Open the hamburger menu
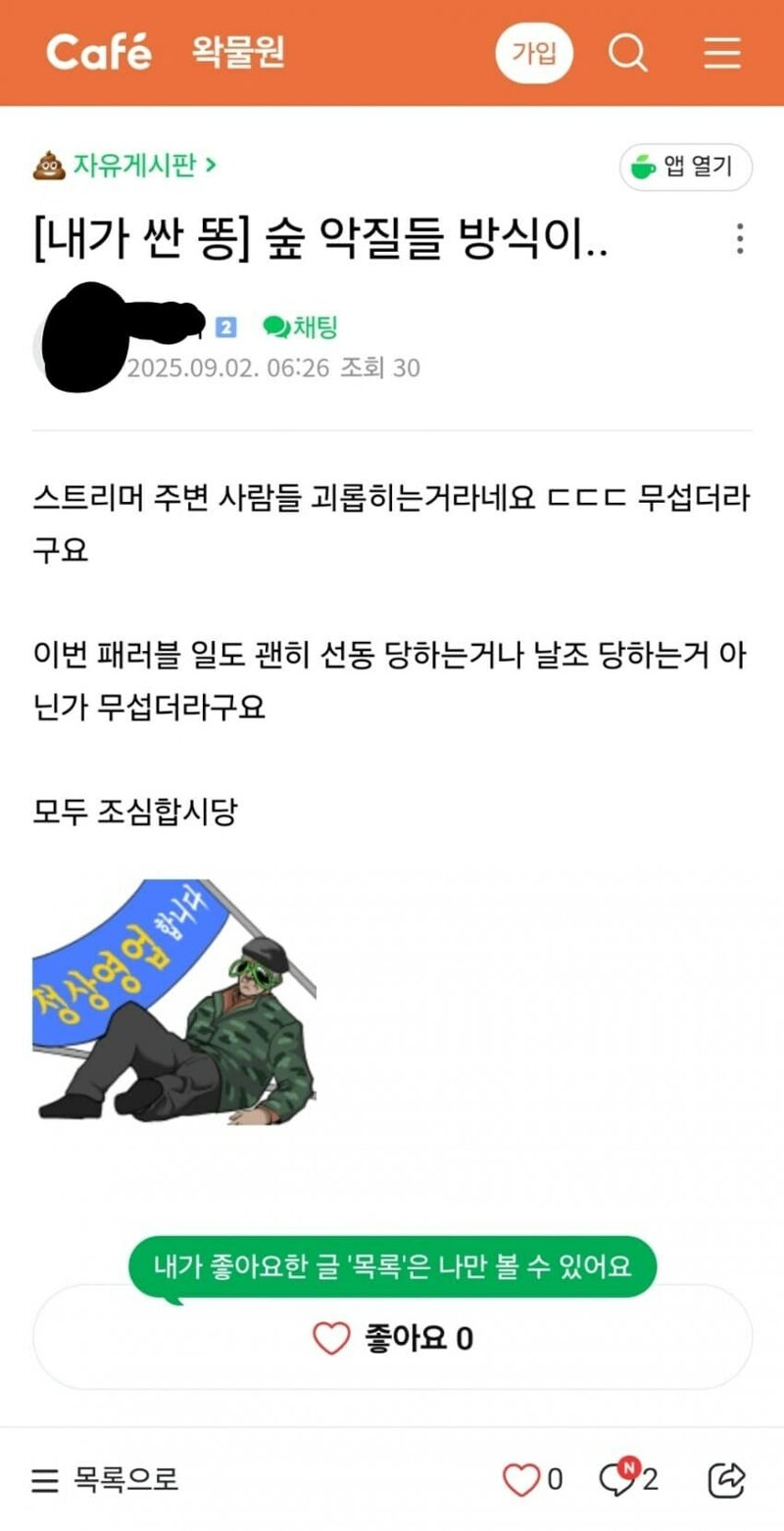Viewport: 784px width, 1531px height. coord(722,53)
